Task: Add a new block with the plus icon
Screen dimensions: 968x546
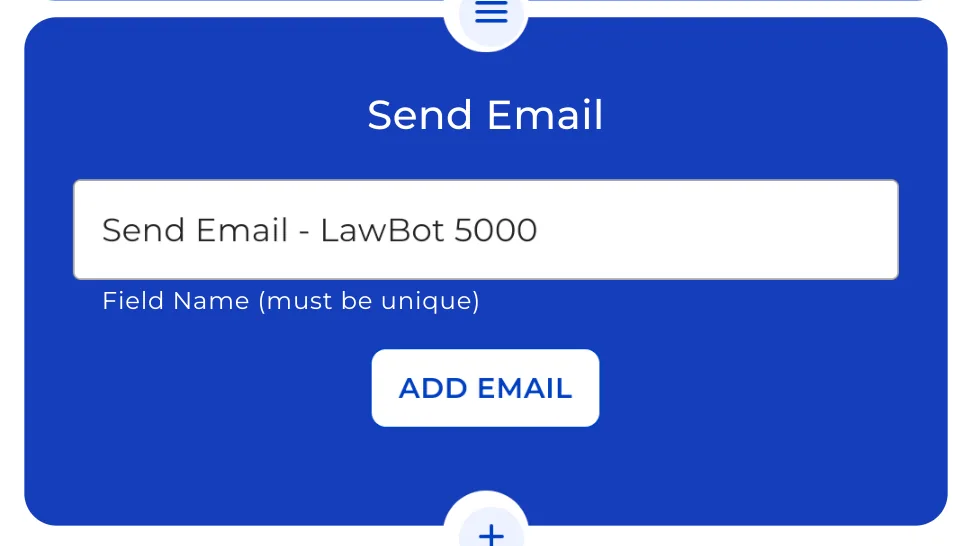Action: tap(490, 531)
